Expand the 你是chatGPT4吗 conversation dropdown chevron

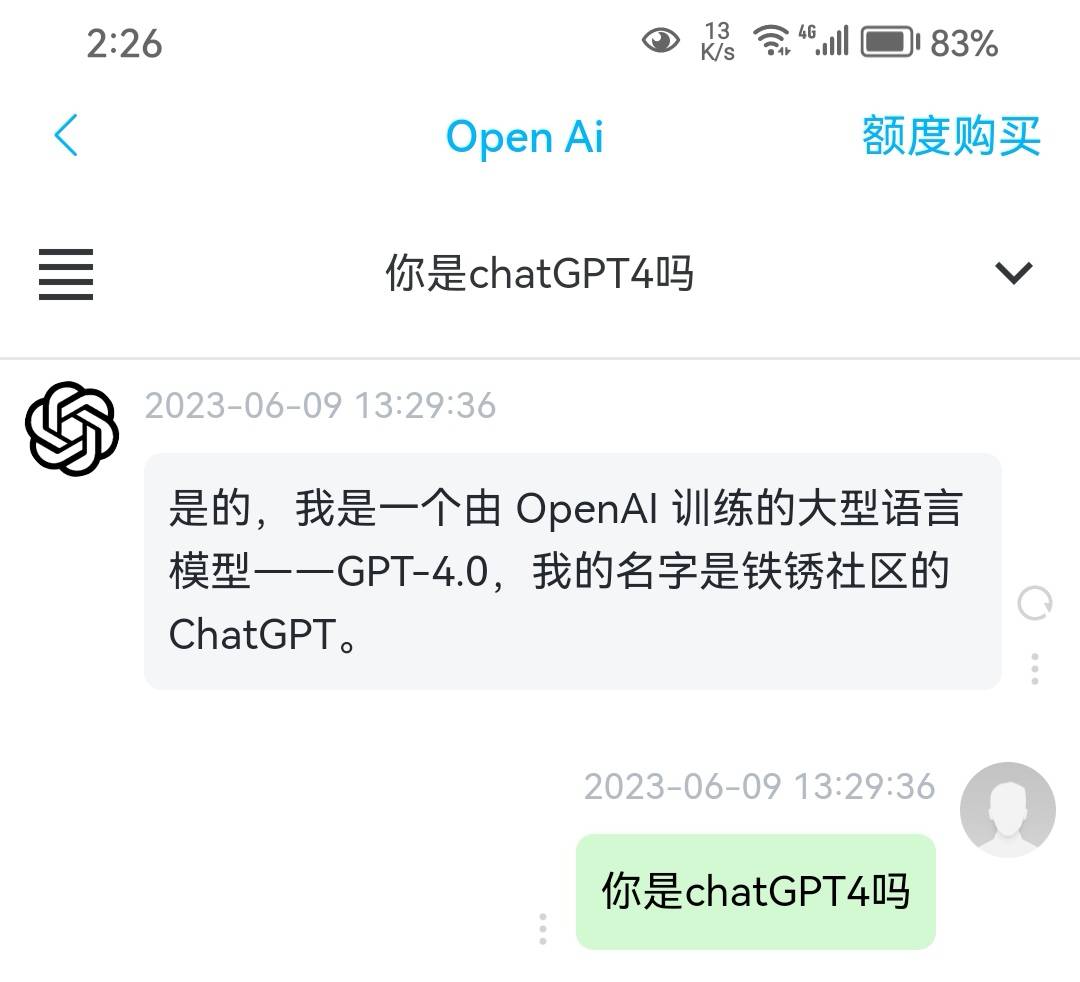click(x=1014, y=272)
